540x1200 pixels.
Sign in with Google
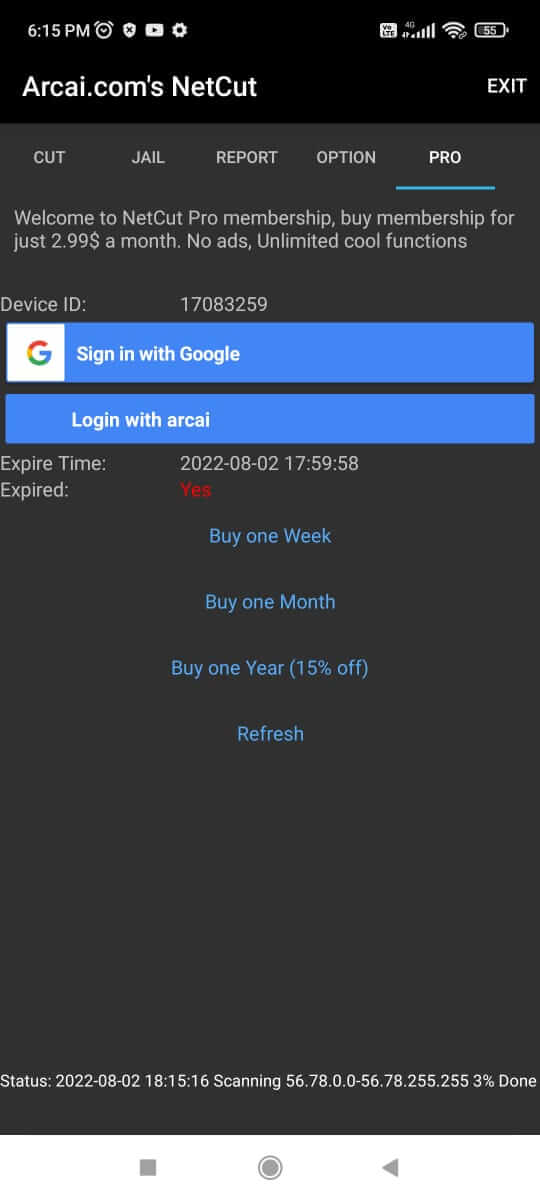click(x=270, y=353)
